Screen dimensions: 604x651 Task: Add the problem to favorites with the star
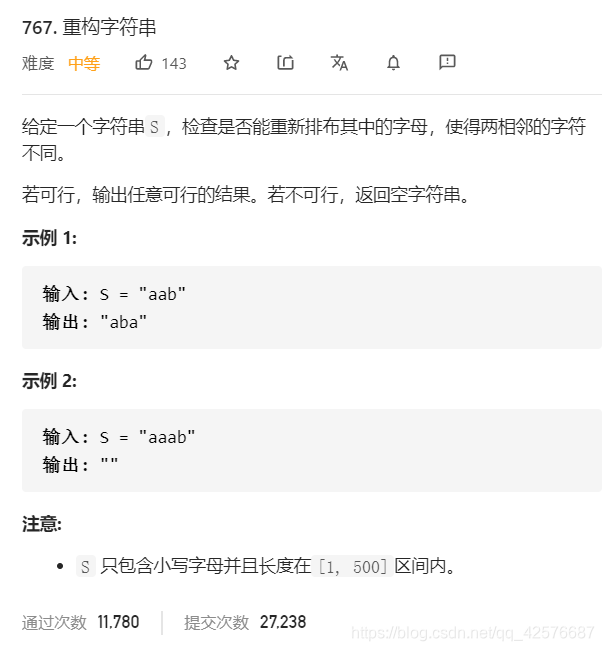232,63
